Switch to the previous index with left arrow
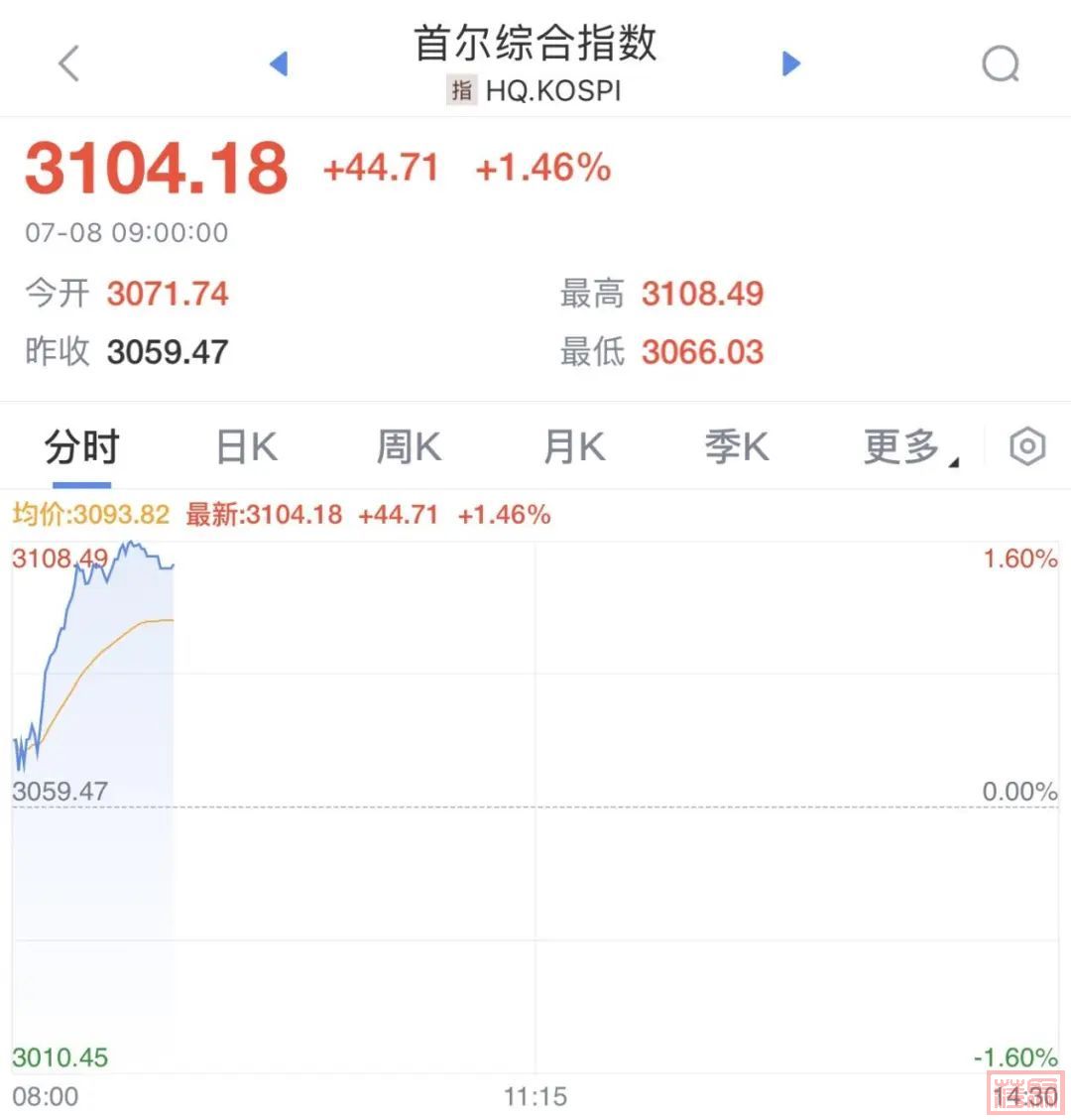Screen dimensions: 1071x1120 pyautogui.click(x=279, y=64)
